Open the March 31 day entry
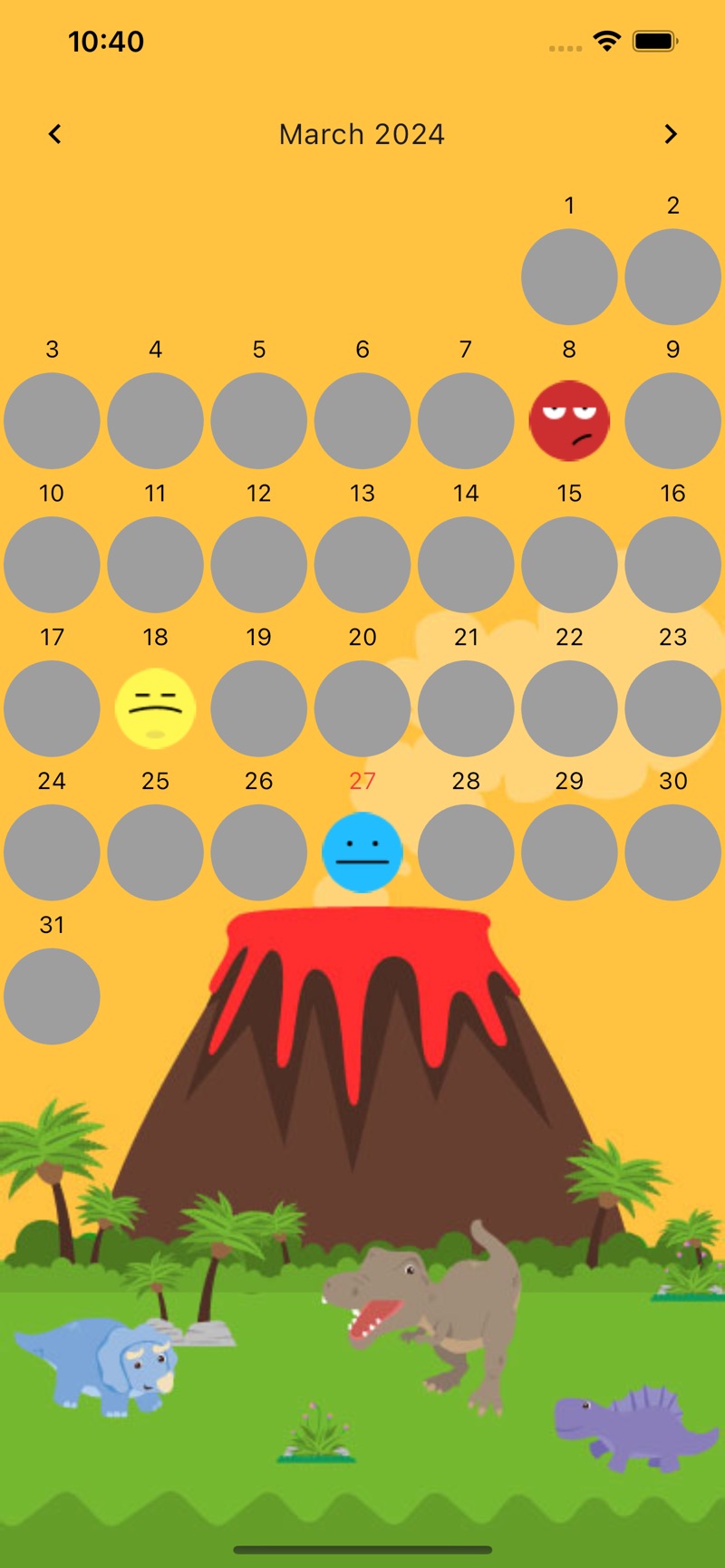 [x=52, y=996]
